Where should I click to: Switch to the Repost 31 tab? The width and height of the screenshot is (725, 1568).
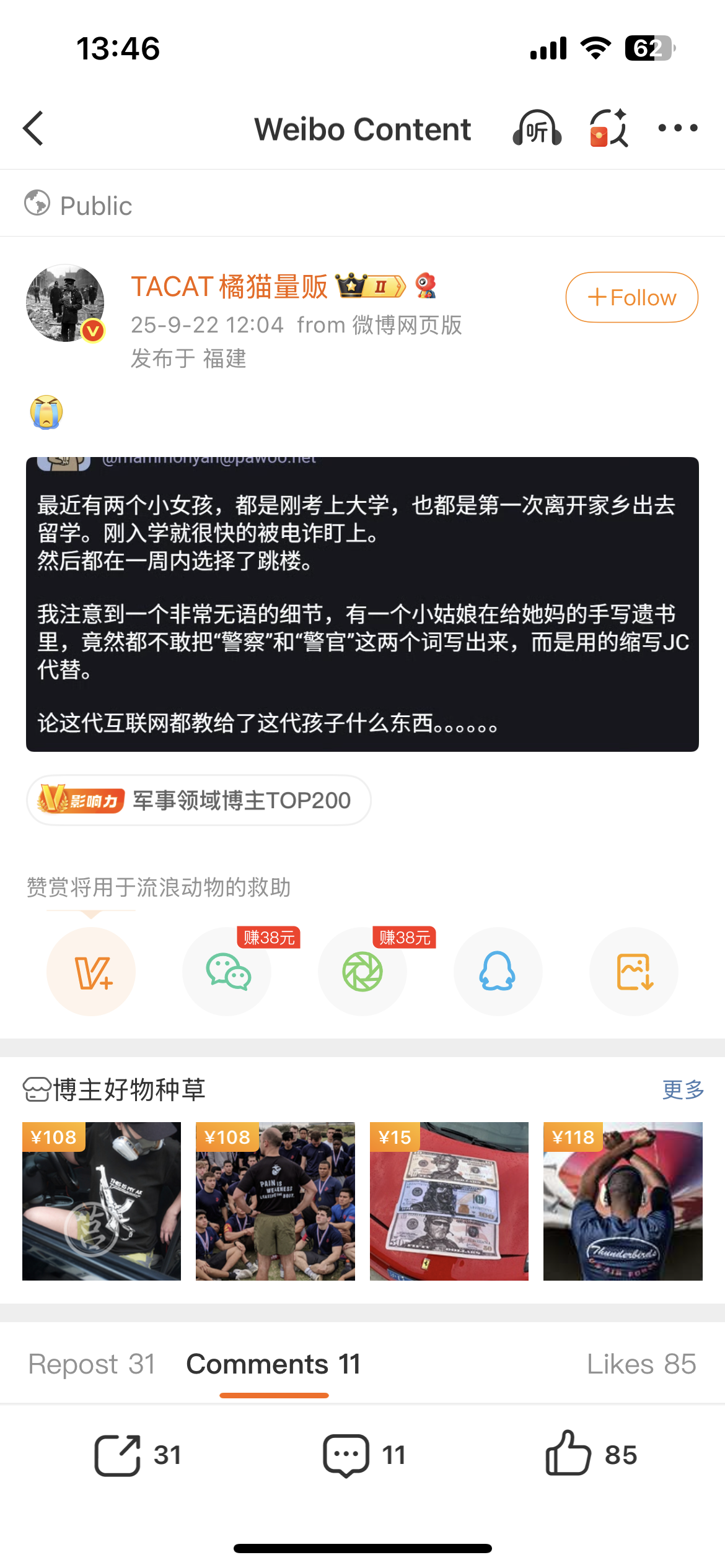(92, 1364)
